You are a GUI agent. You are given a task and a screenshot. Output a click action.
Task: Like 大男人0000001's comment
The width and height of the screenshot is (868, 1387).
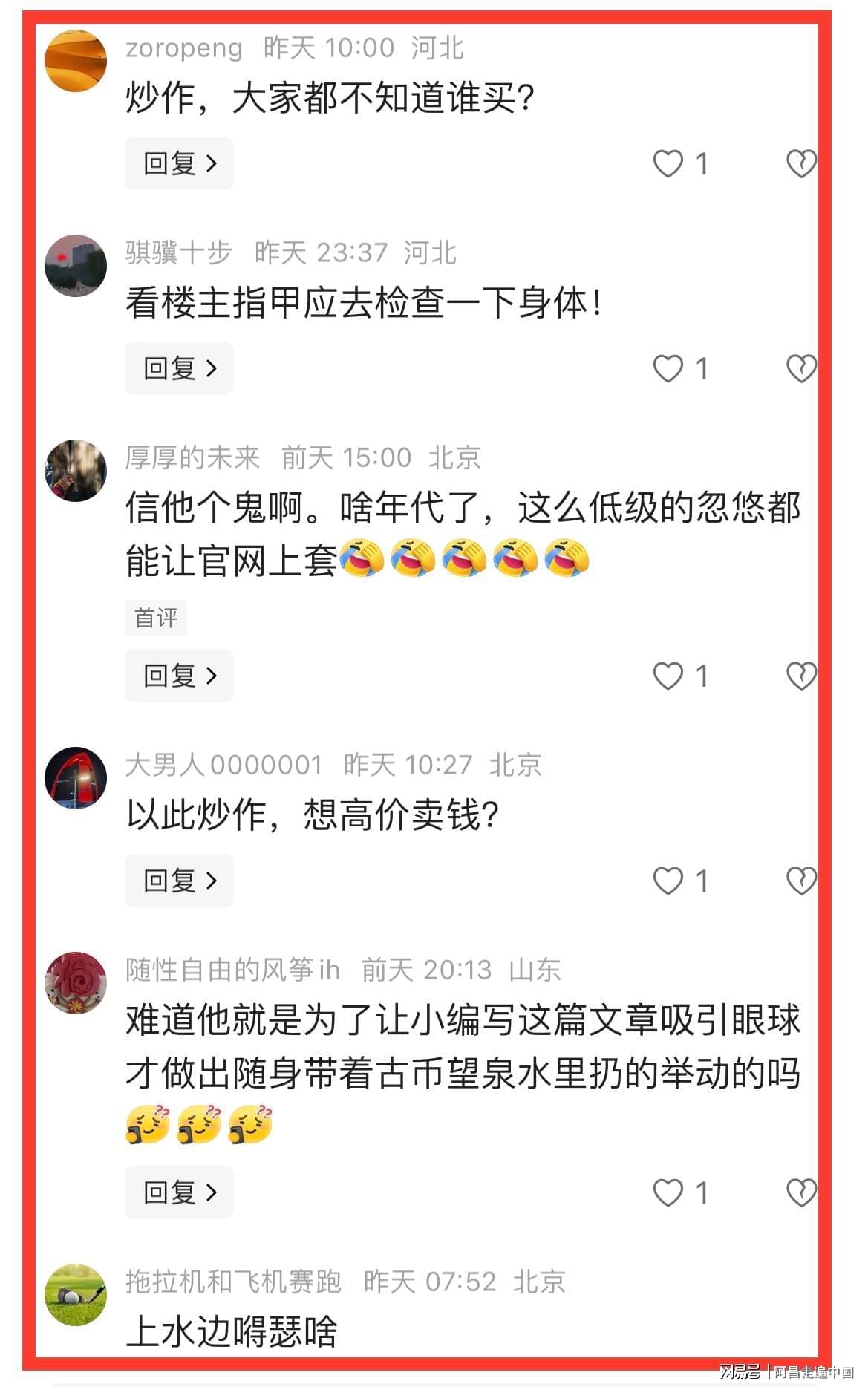668,881
